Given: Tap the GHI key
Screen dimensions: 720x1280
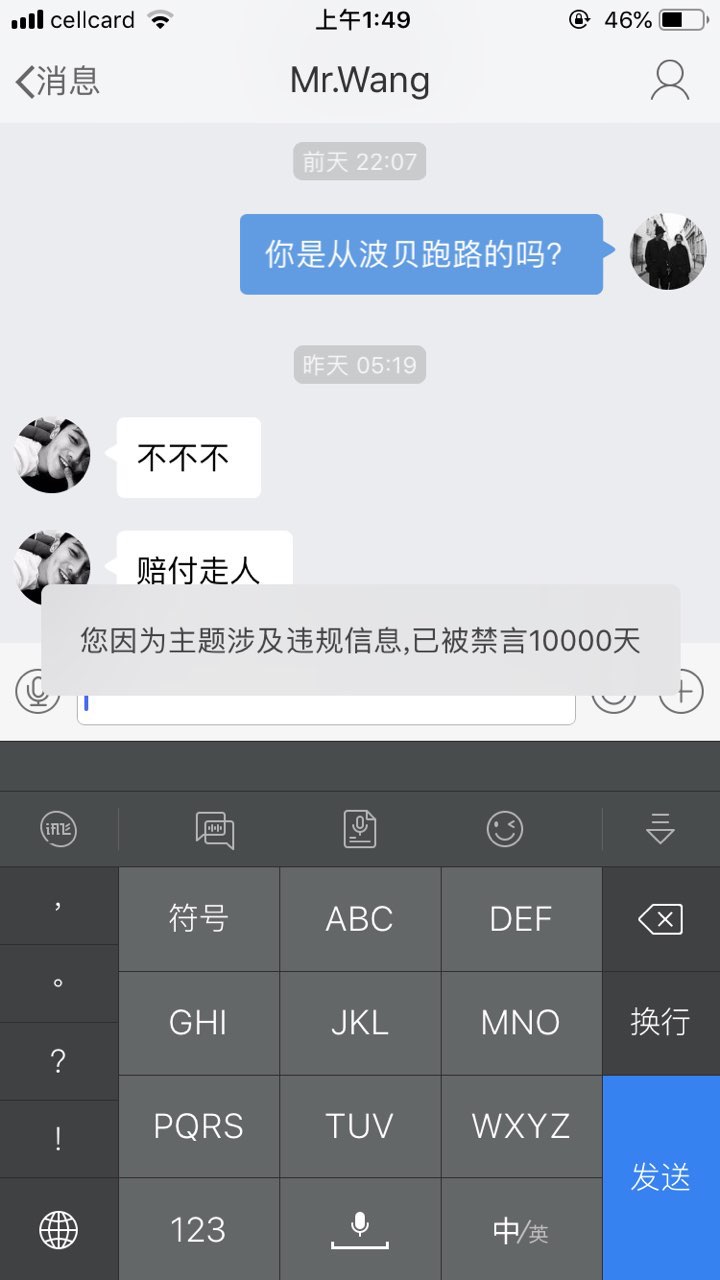Looking at the screenshot, I should (198, 1022).
